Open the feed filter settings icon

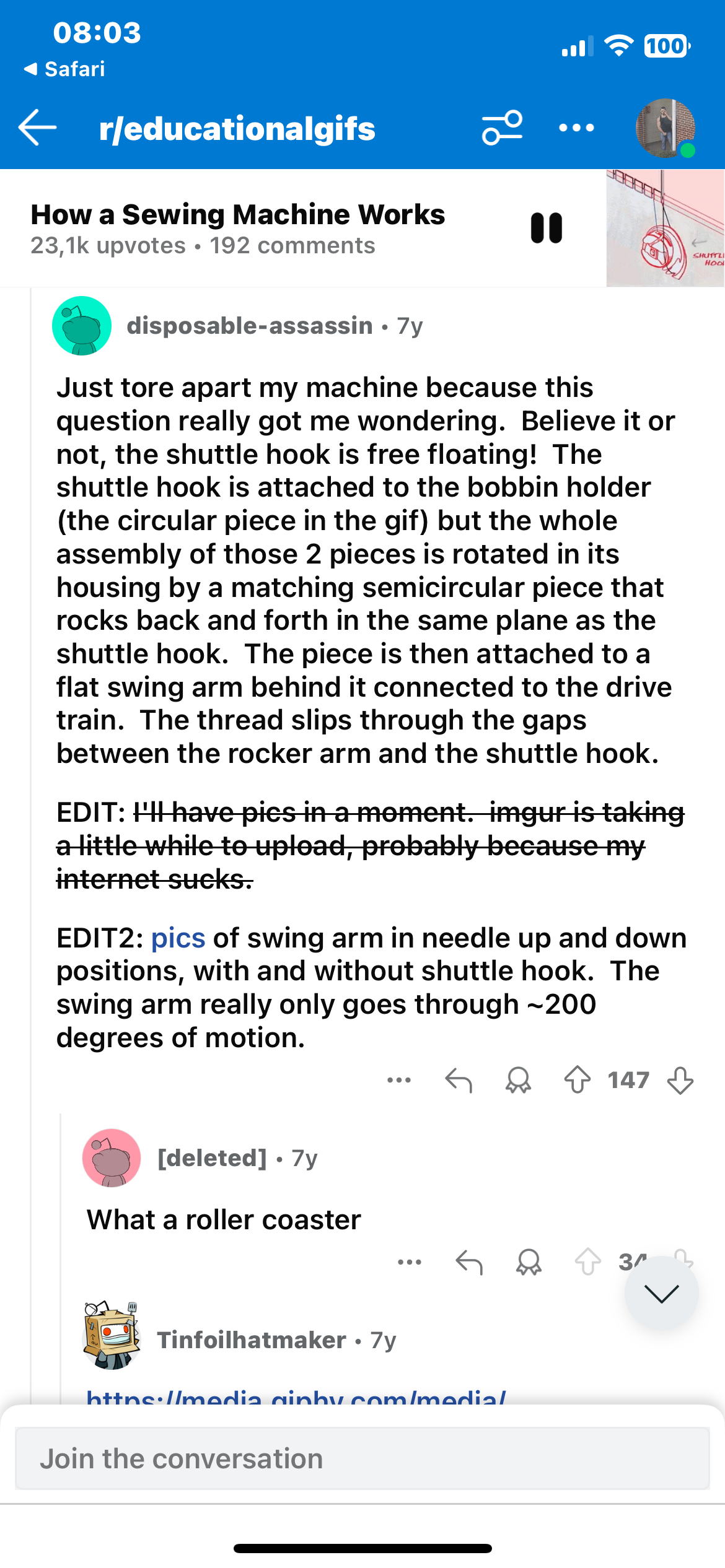click(503, 128)
